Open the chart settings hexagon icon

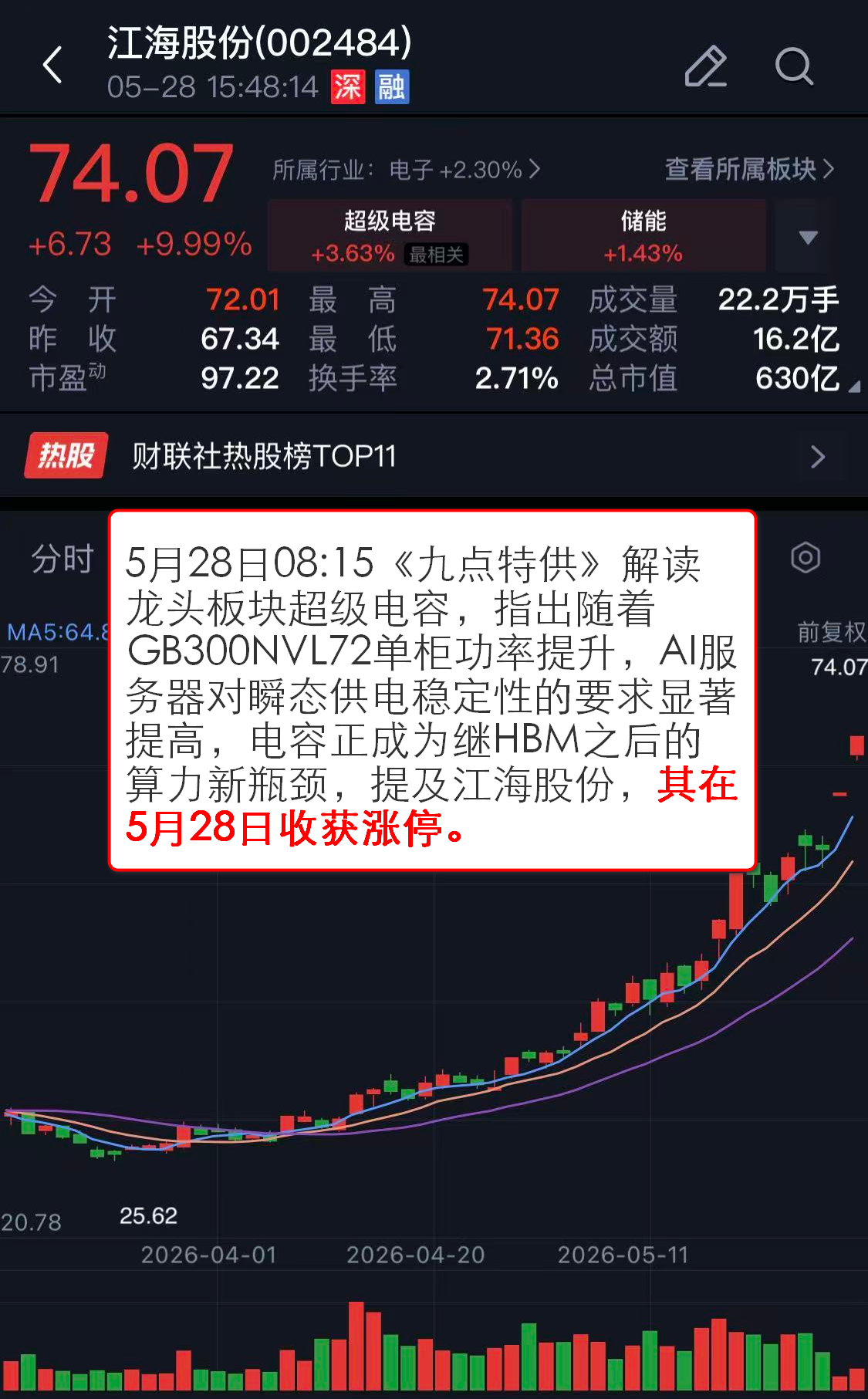(x=806, y=557)
